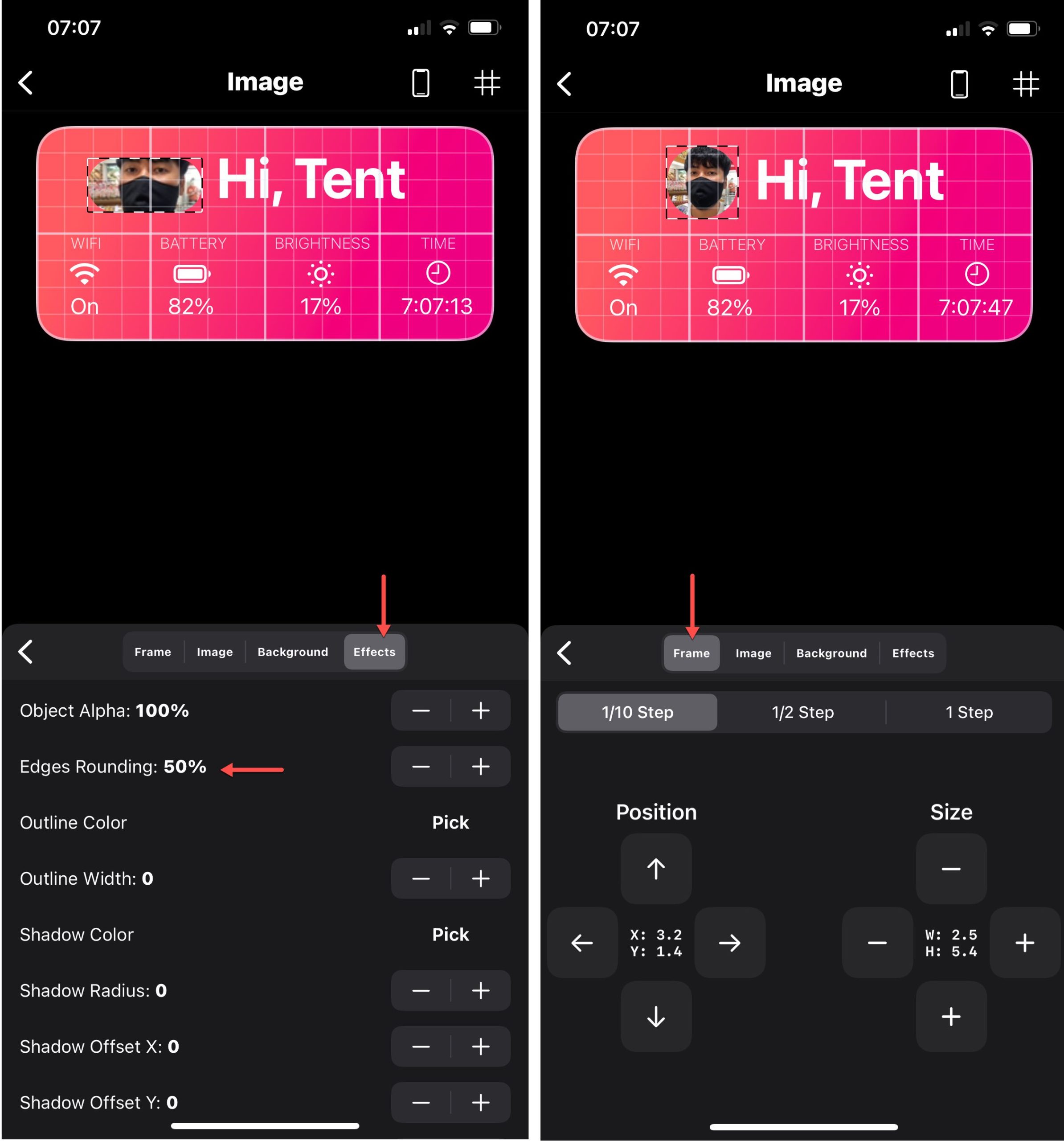Choose the 1/10 Step option
Screen dimensions: 1064x1141
637,712
